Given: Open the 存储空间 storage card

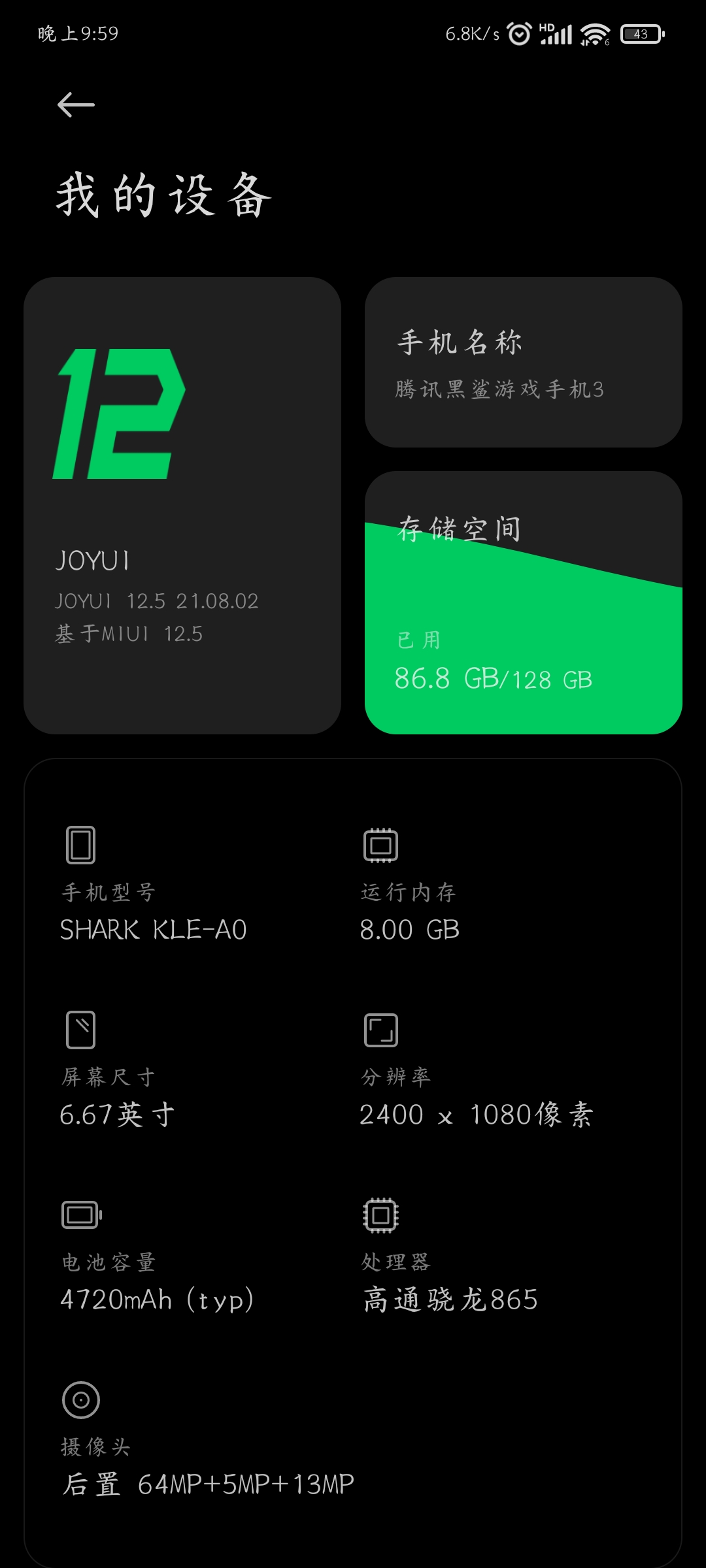Looking at the screenshot, I should click(523, 602).
